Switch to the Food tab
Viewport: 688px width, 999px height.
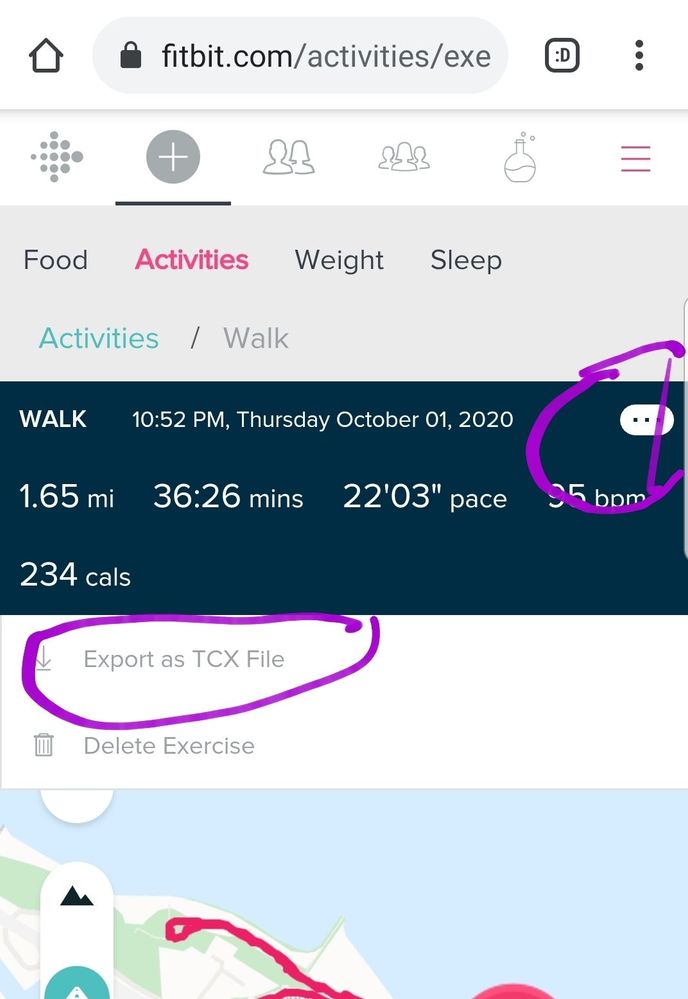pyautogui.click(x=56, y=260)
